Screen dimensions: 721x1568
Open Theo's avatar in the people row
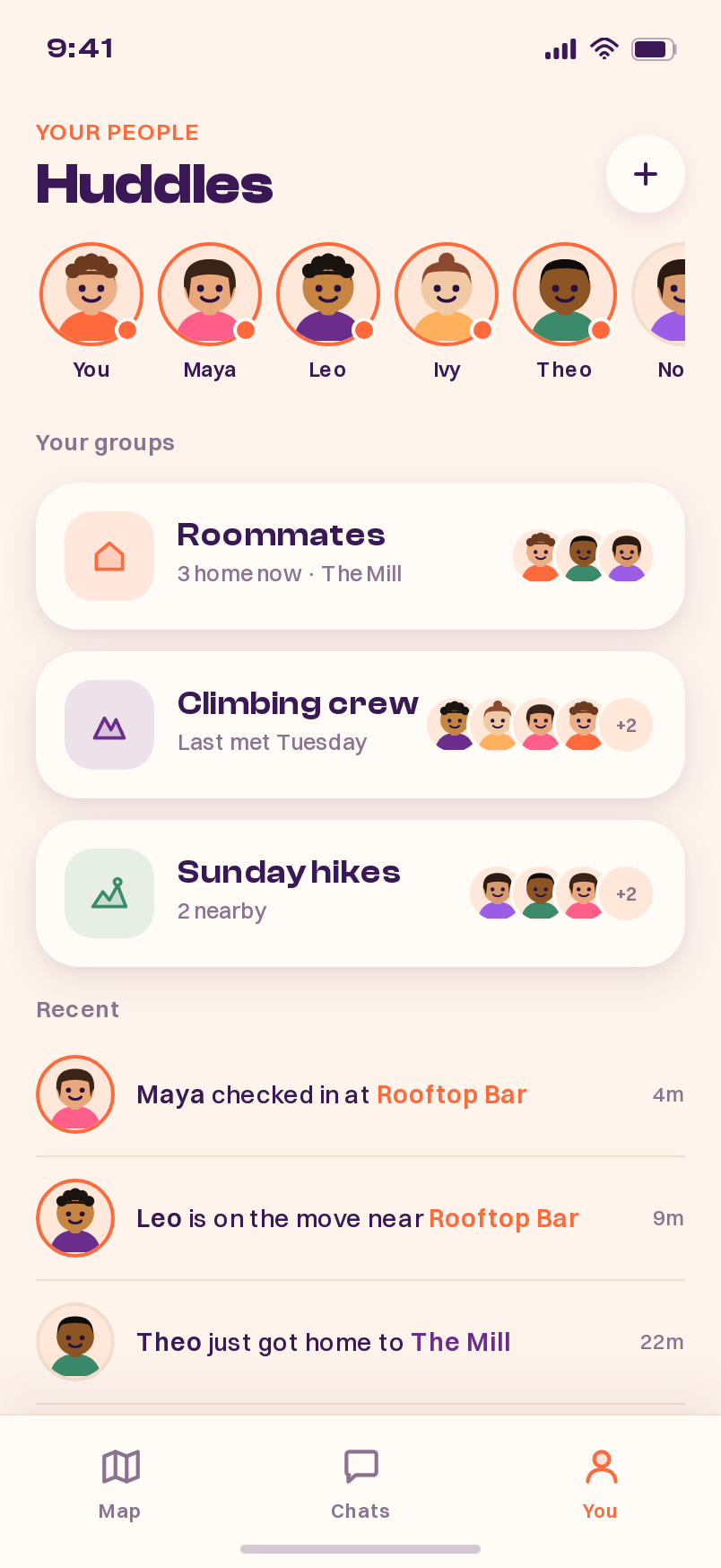point(565,294)
